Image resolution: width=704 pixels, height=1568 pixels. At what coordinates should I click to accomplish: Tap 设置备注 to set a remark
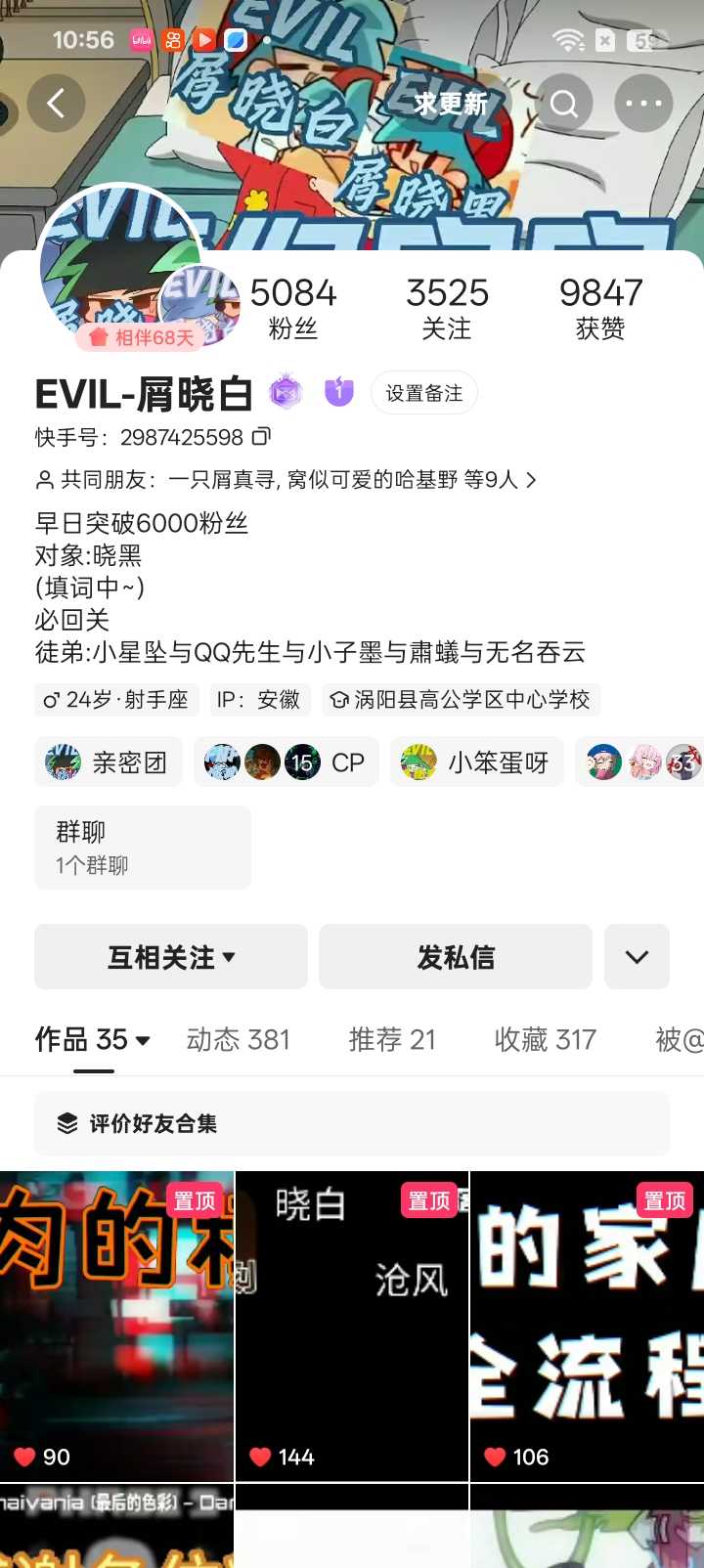(423, 393)
